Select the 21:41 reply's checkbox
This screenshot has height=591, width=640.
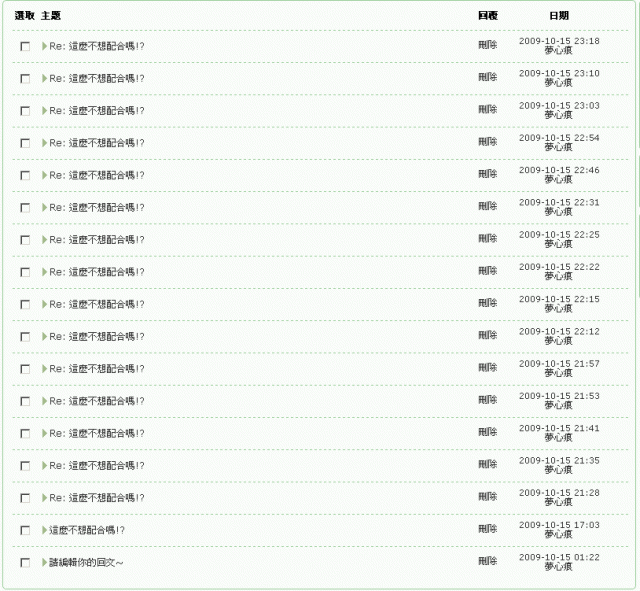point(25,434)
